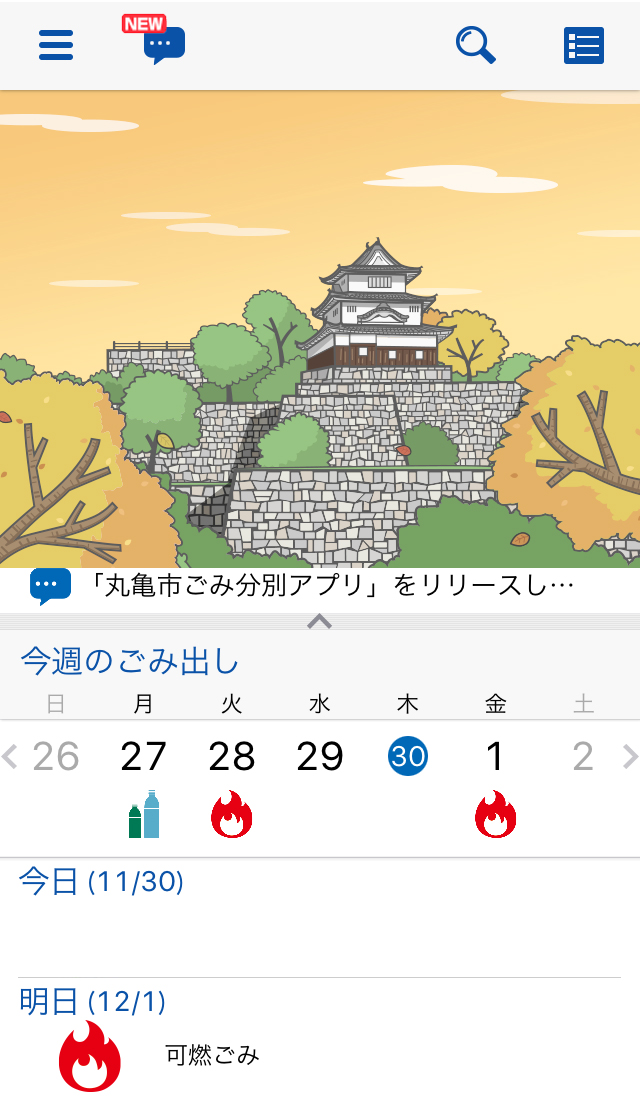Select Sunday 26 in the calendar
Screen dimensions: 640x1098
[56, 756]
